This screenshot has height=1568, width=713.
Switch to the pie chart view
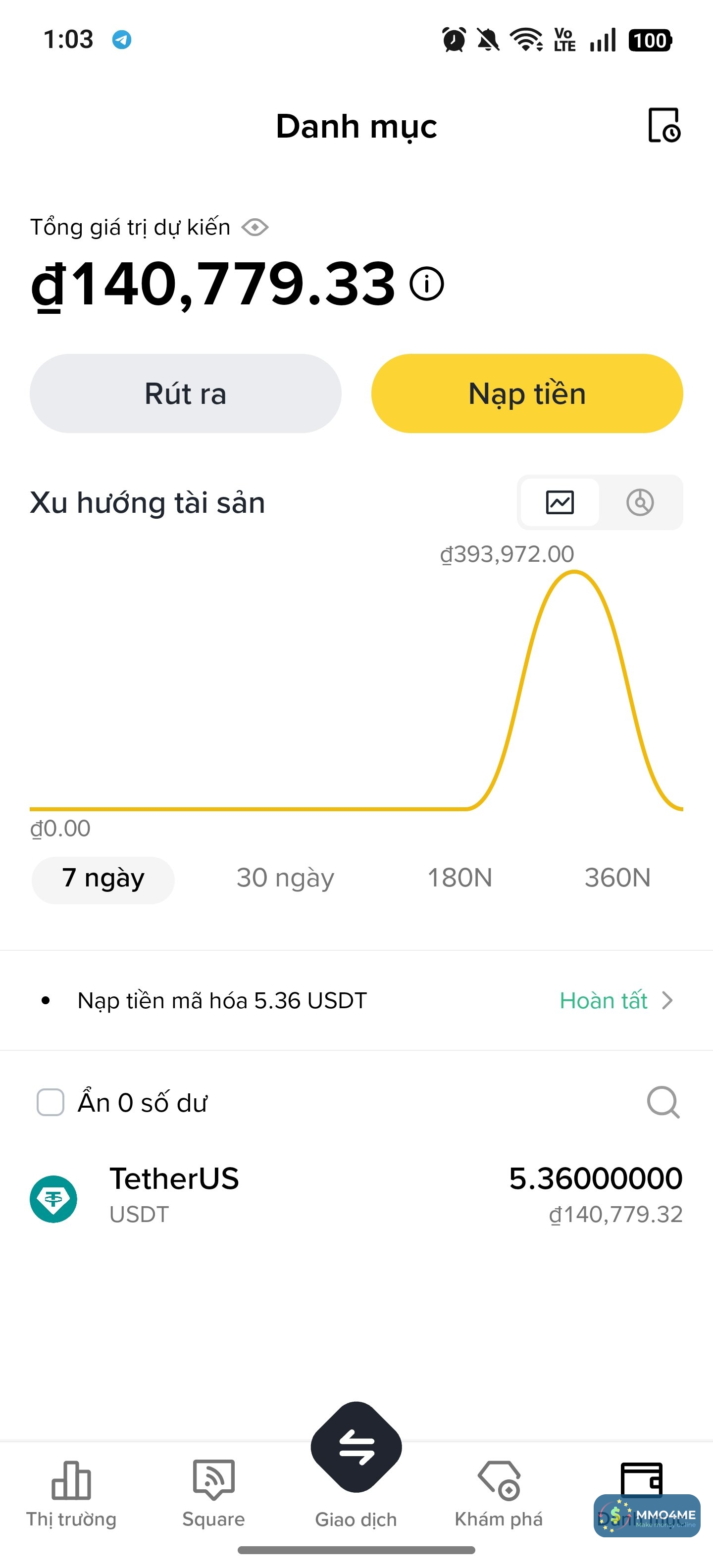pyautogui.click(x=640, y=503)
